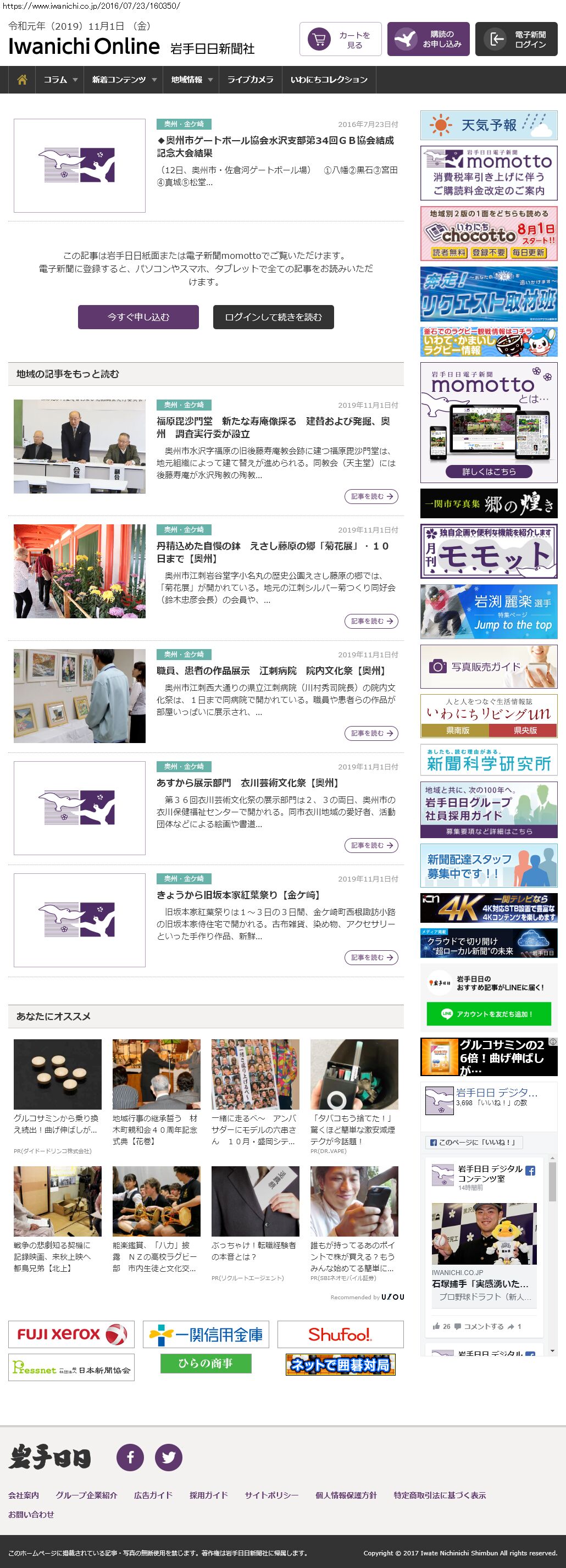
Task: Expand the 地域情報 menu
Action: (x=191, y=80)
